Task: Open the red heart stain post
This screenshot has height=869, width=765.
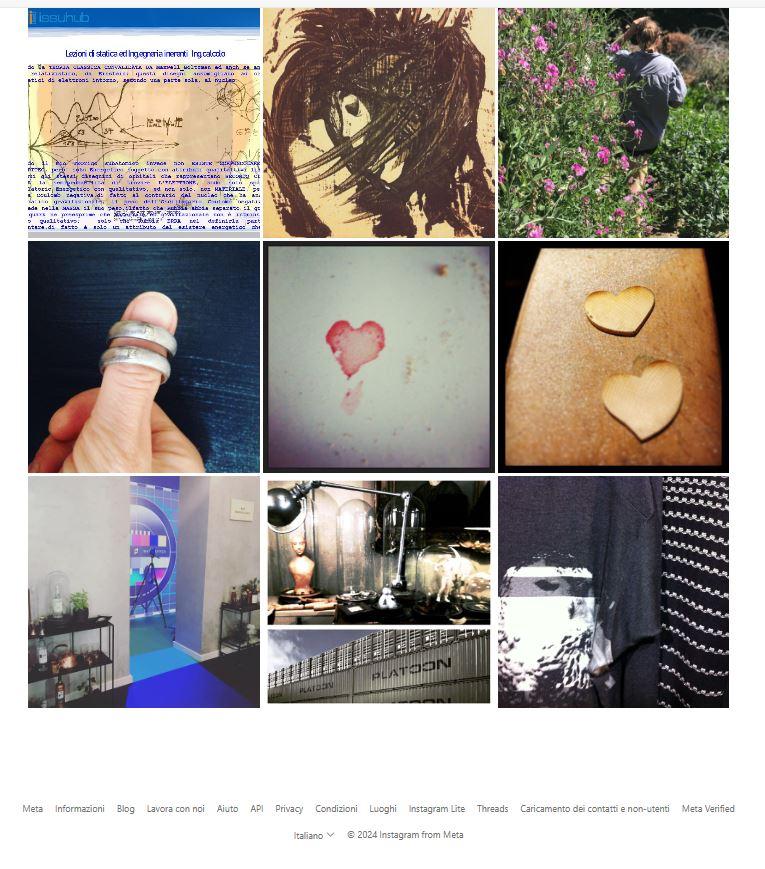Action: 379,357
